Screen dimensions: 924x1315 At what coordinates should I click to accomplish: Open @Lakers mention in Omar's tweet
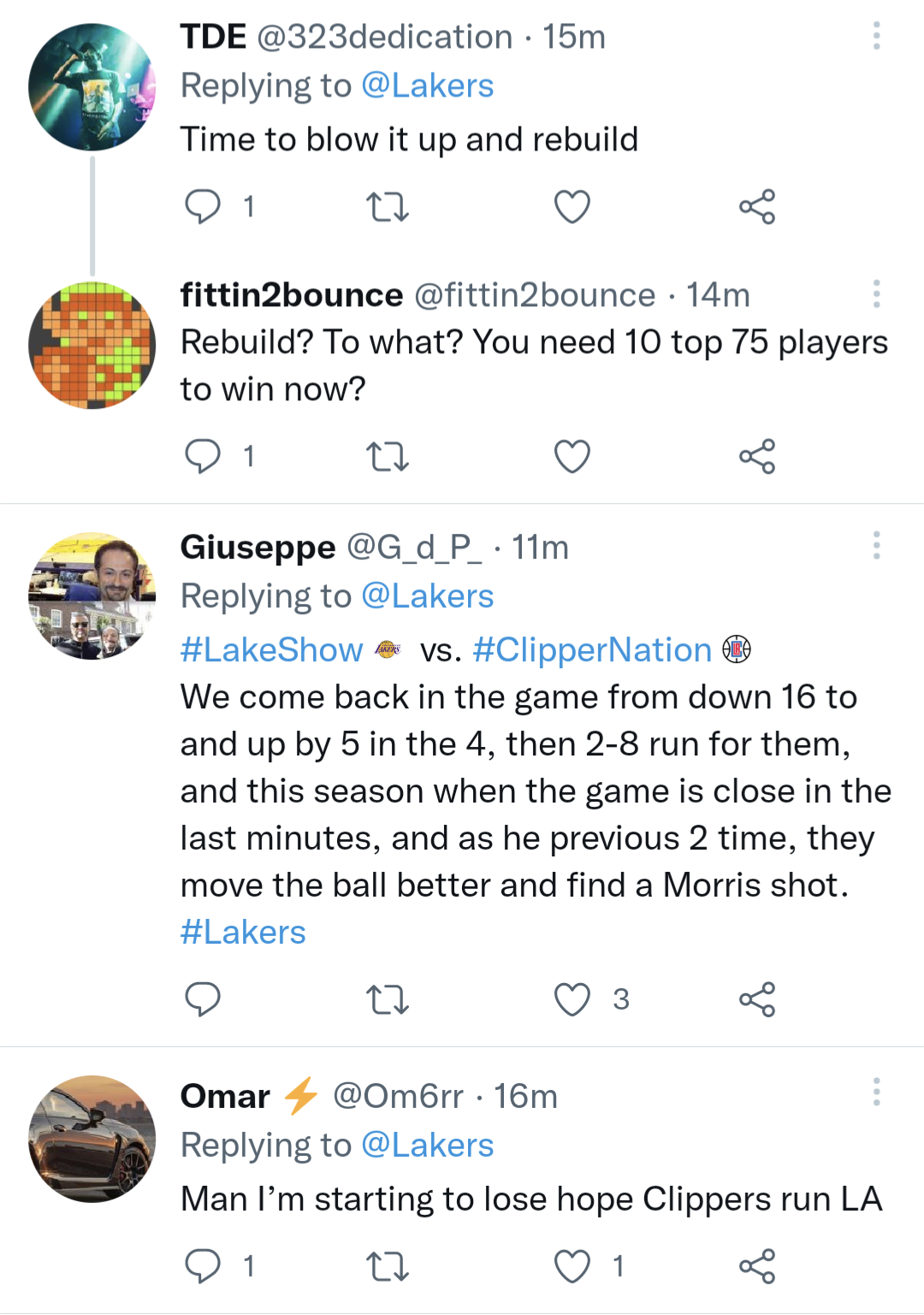[428, 1145]
